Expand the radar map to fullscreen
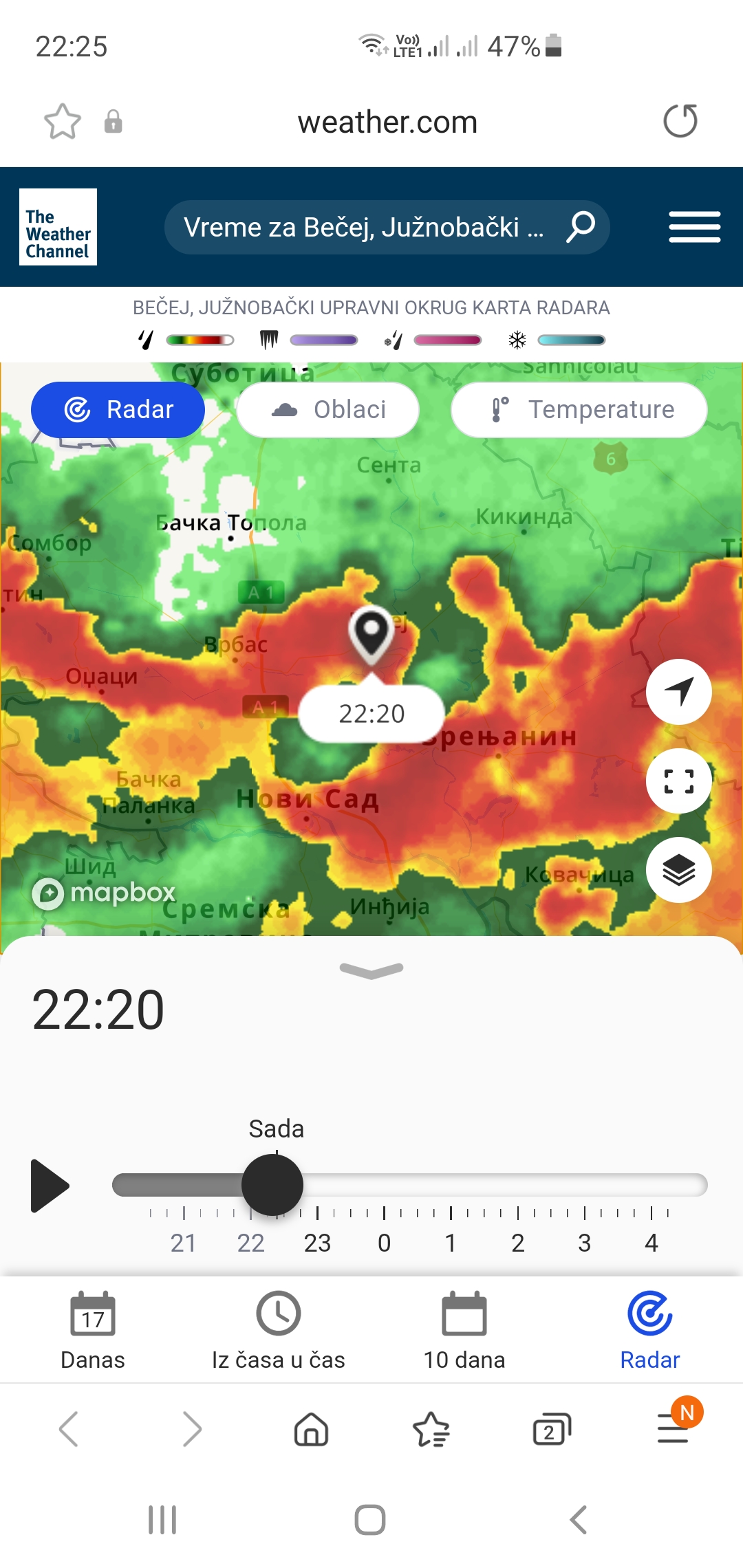Screen dimensions: 743x1568 678,781
